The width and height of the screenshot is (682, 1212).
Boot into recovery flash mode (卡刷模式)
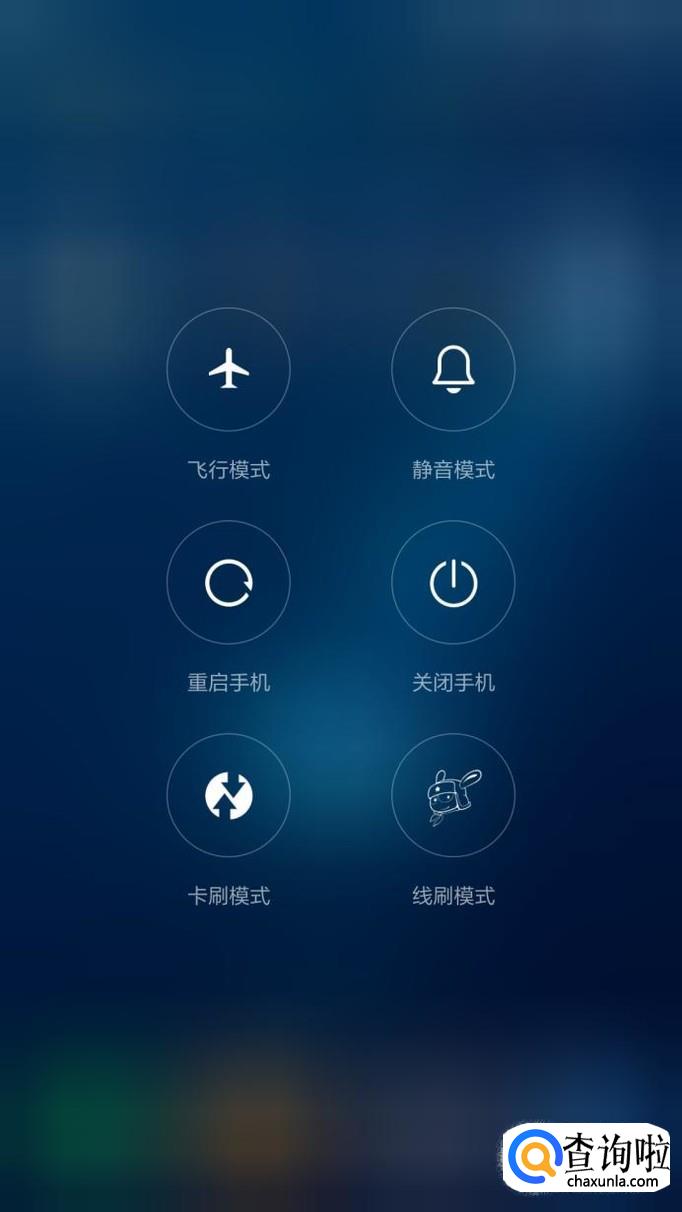[x=228, y=796]
